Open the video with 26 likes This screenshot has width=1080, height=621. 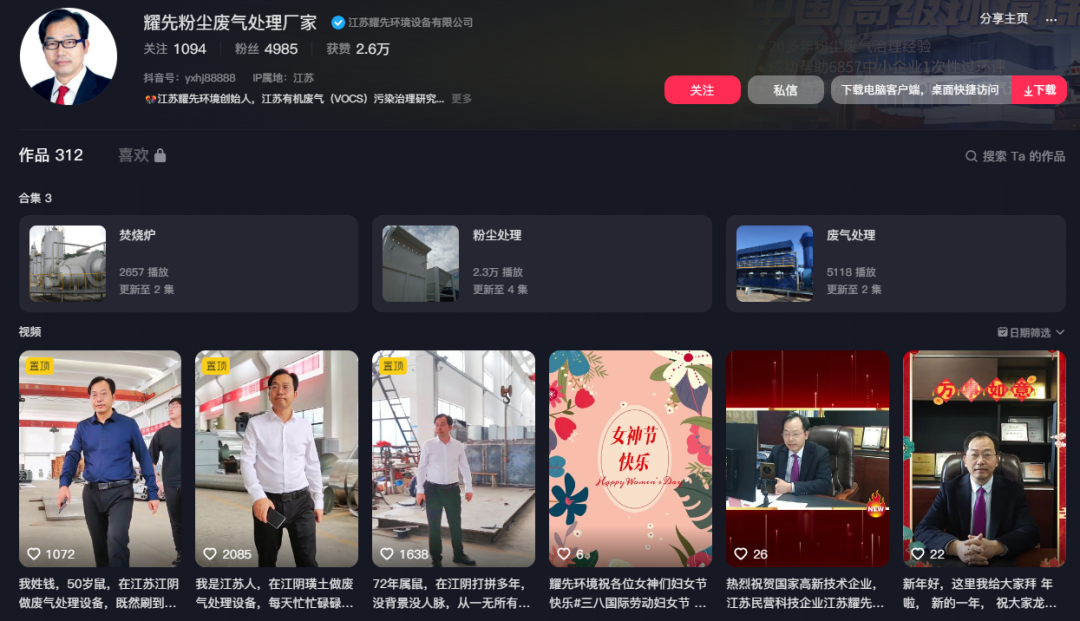[807, 458]
